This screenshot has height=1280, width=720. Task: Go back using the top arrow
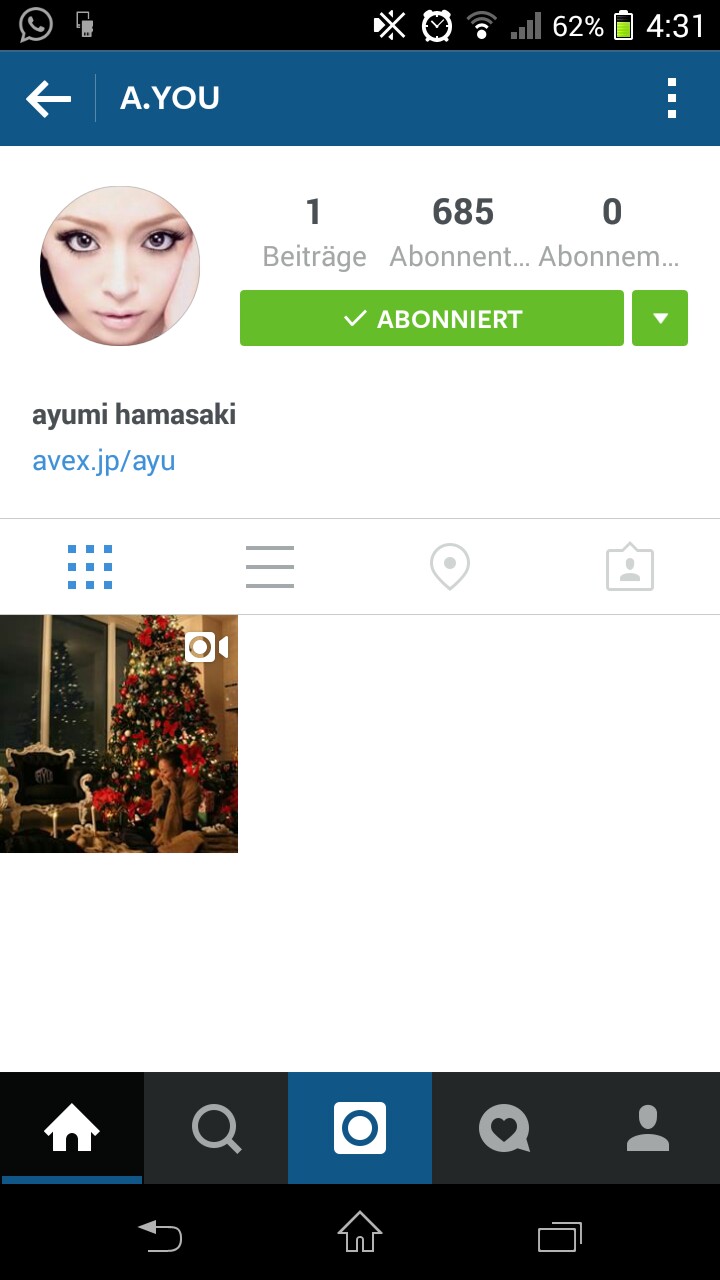[48, 98]
